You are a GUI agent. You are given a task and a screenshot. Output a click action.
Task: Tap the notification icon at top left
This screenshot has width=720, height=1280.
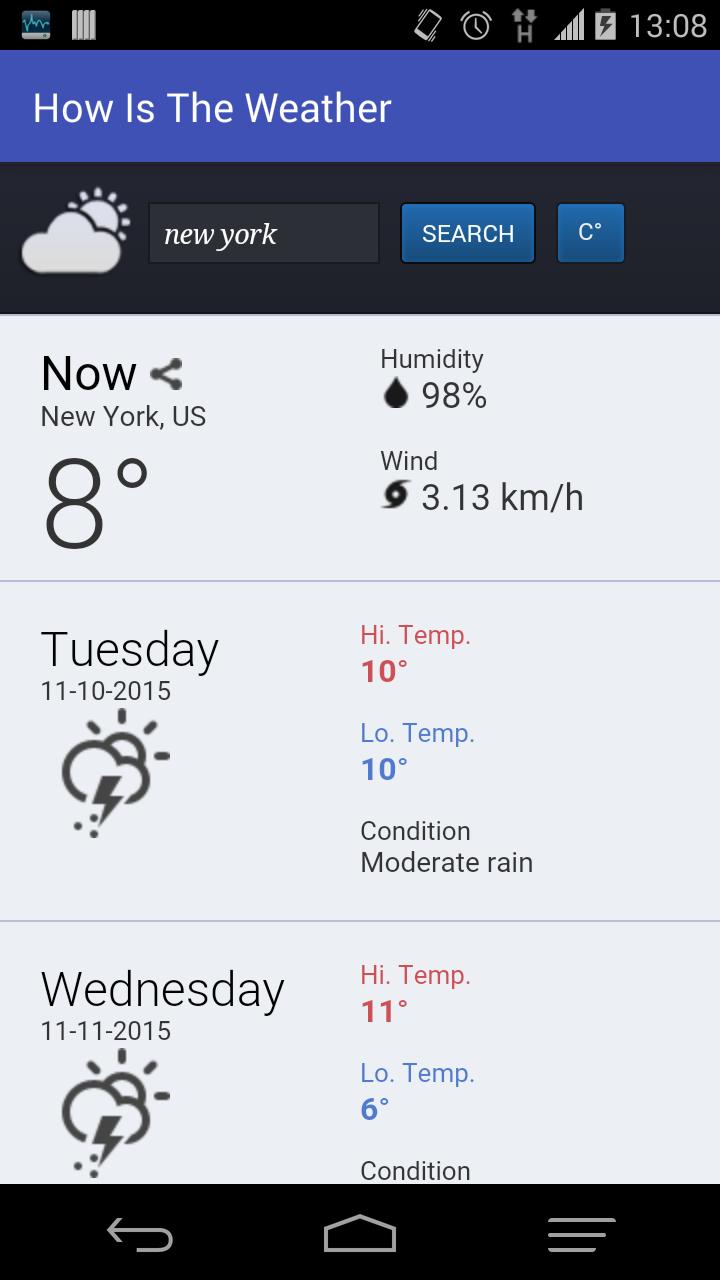pyautogui.click(x=36, y=21)
